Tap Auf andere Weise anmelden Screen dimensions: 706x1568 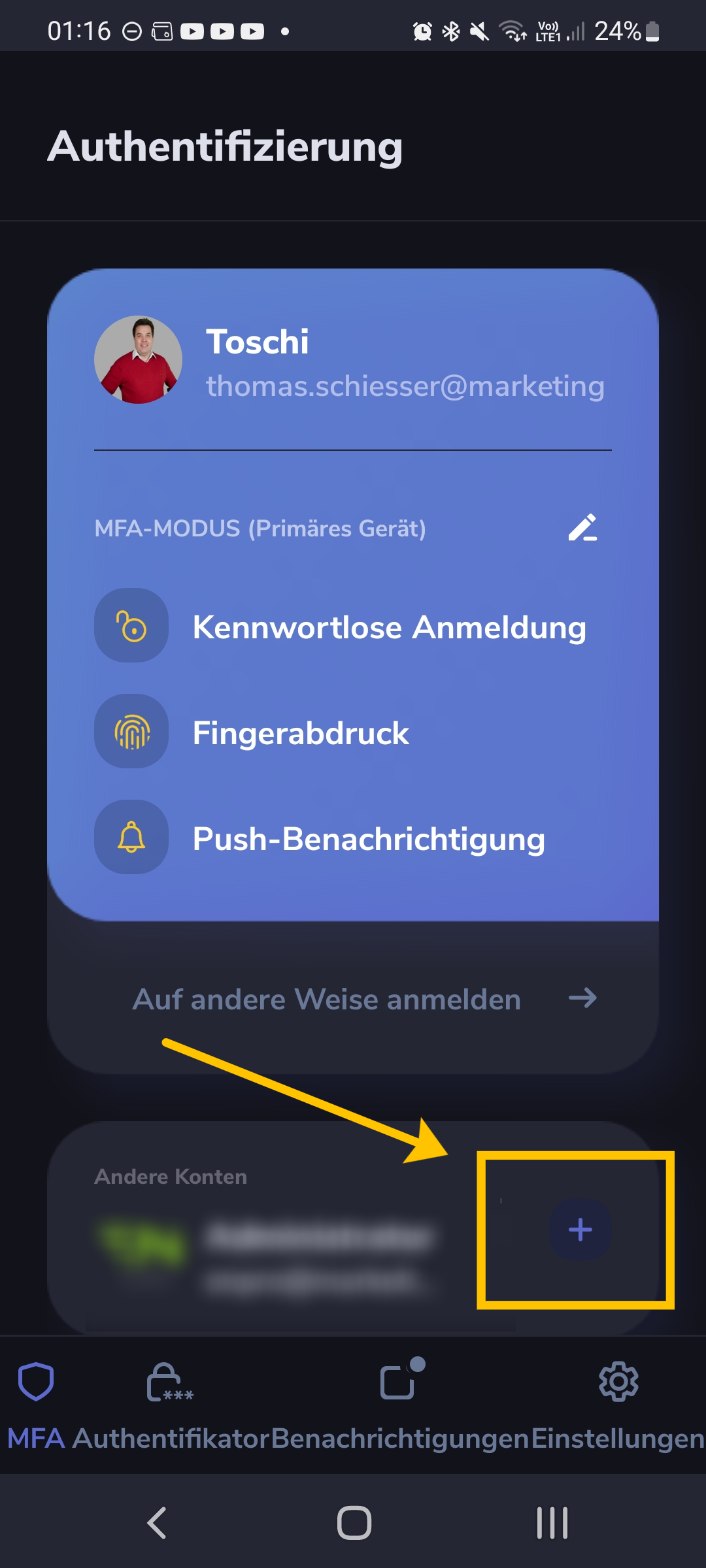coord(365,999)
